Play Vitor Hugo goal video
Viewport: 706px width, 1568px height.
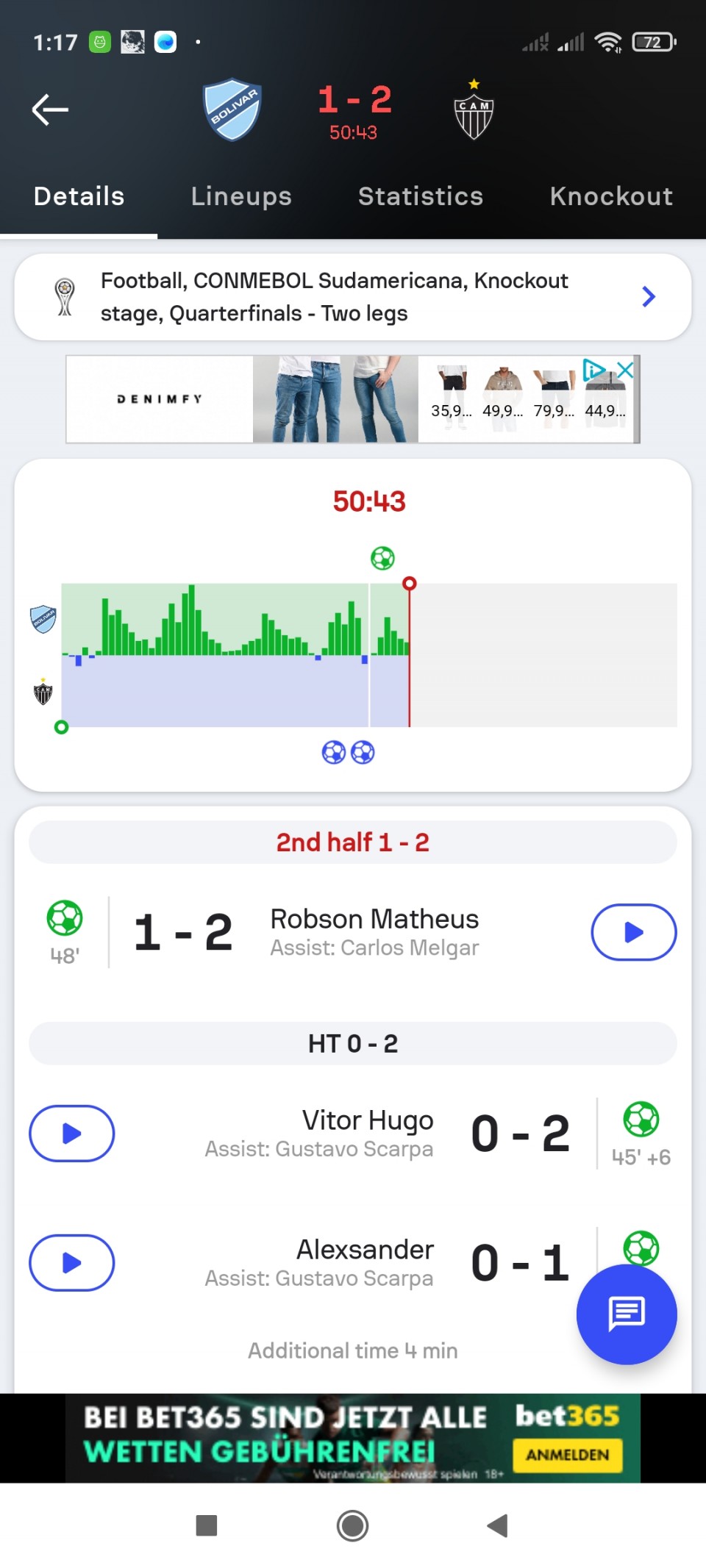click(x=71, y=1134)
